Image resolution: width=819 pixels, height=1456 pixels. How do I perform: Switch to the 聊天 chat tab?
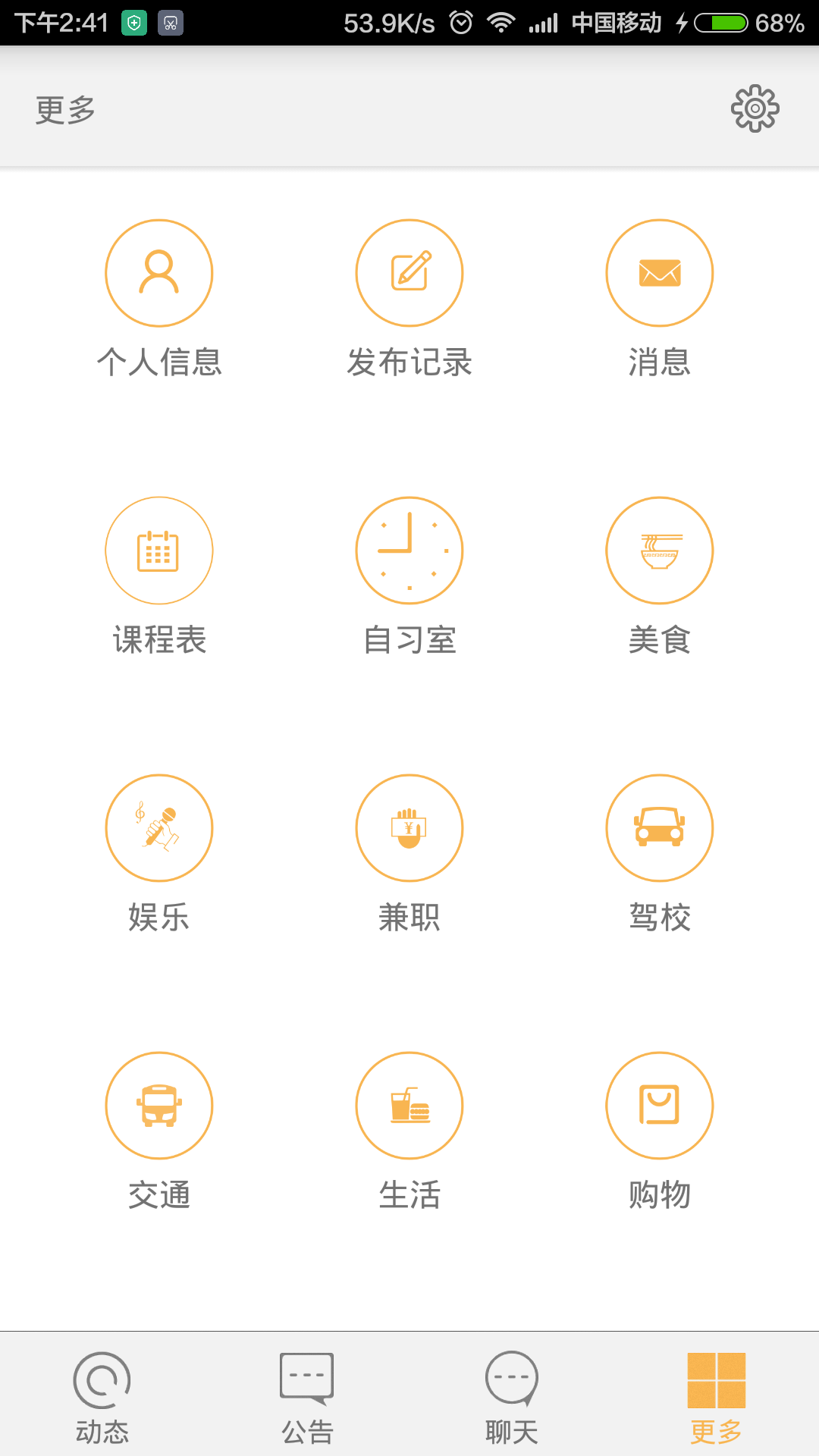click(x=512, y=1397)
